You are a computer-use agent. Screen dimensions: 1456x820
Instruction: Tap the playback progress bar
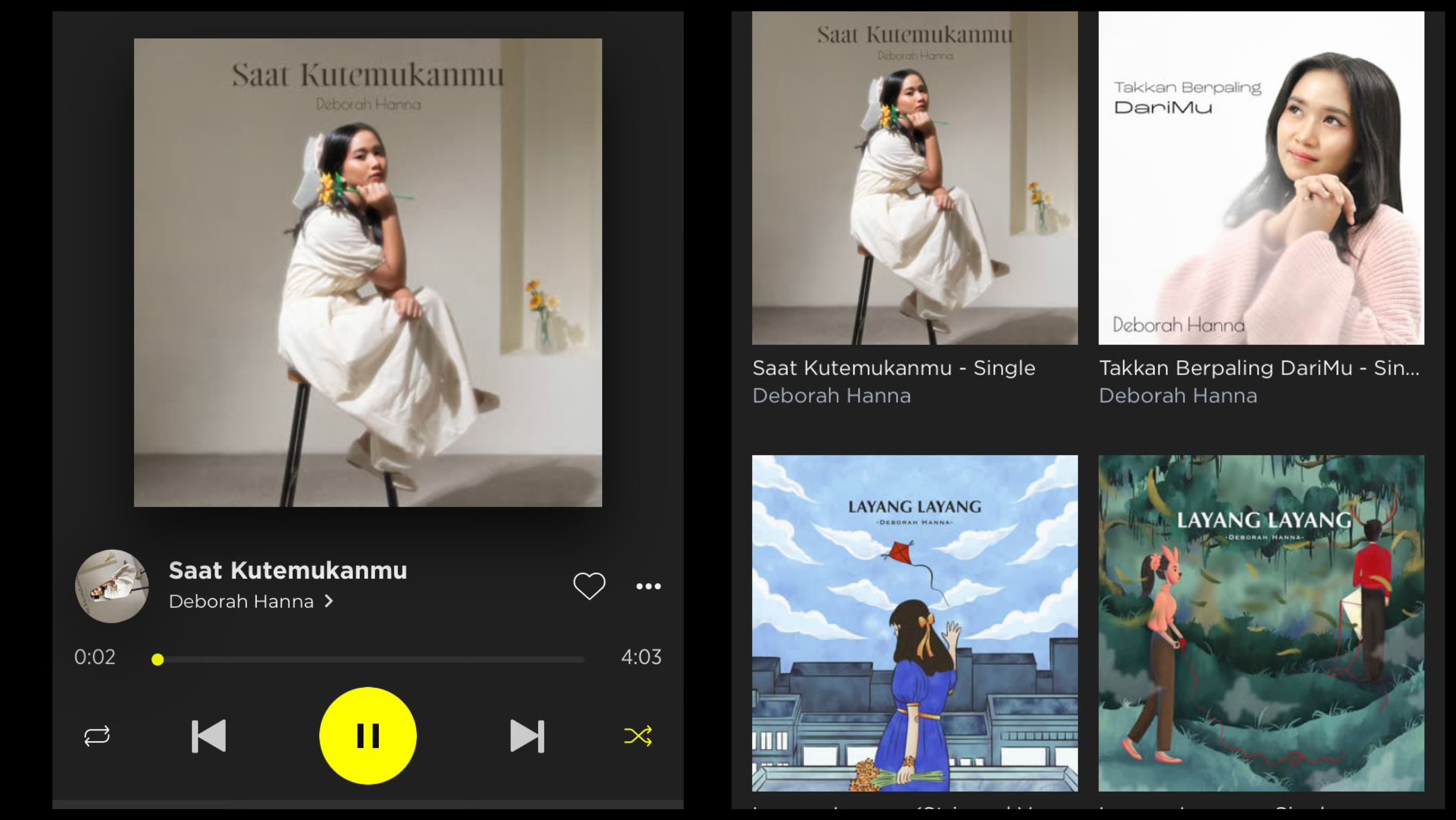click(x=370, y=659)
